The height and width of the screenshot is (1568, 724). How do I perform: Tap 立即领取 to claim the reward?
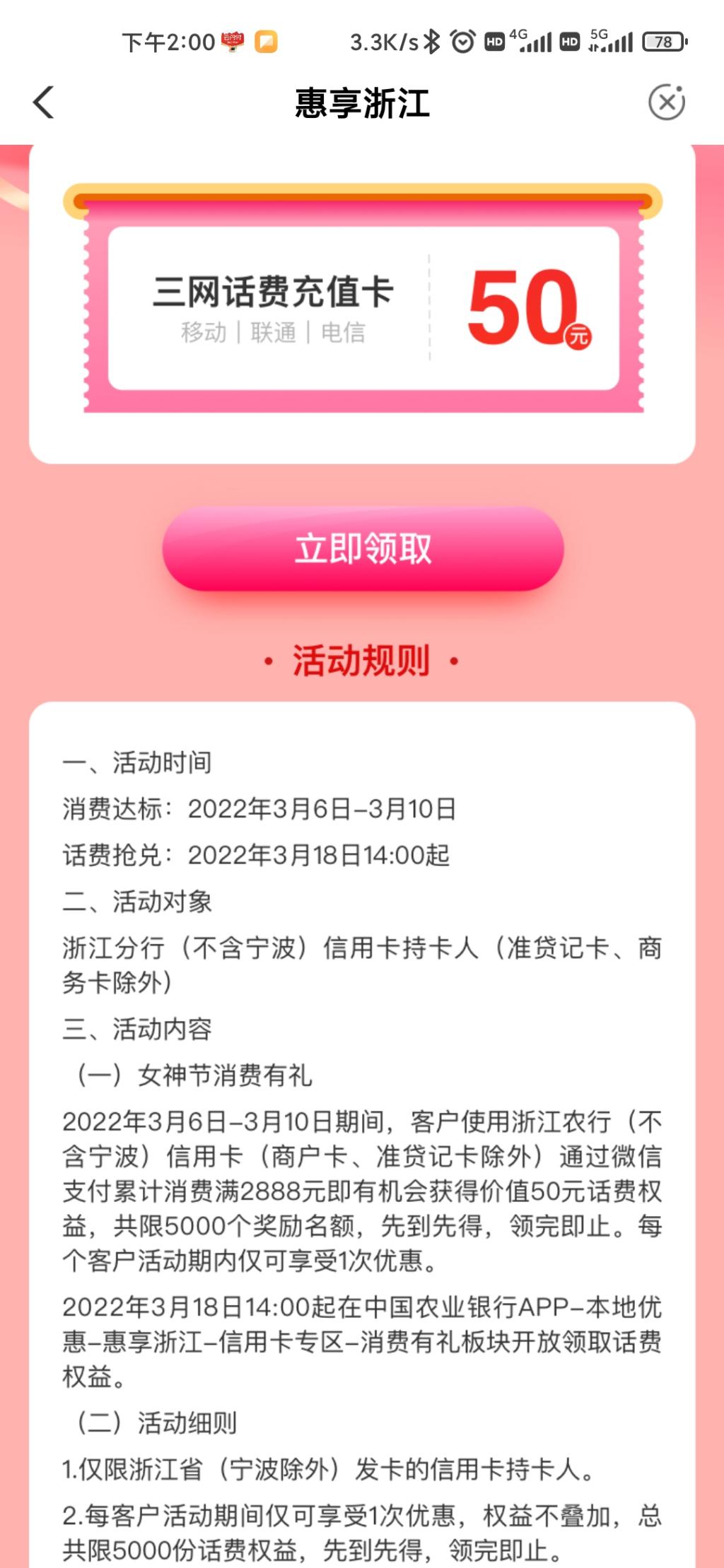363,549
